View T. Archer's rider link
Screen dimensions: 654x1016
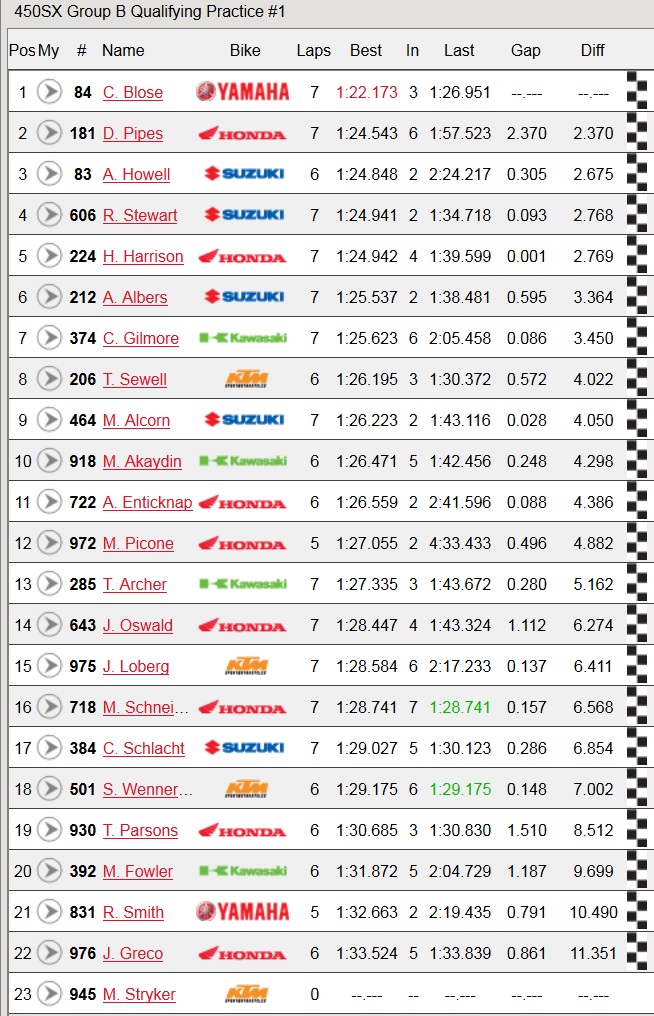pos(134,584)
